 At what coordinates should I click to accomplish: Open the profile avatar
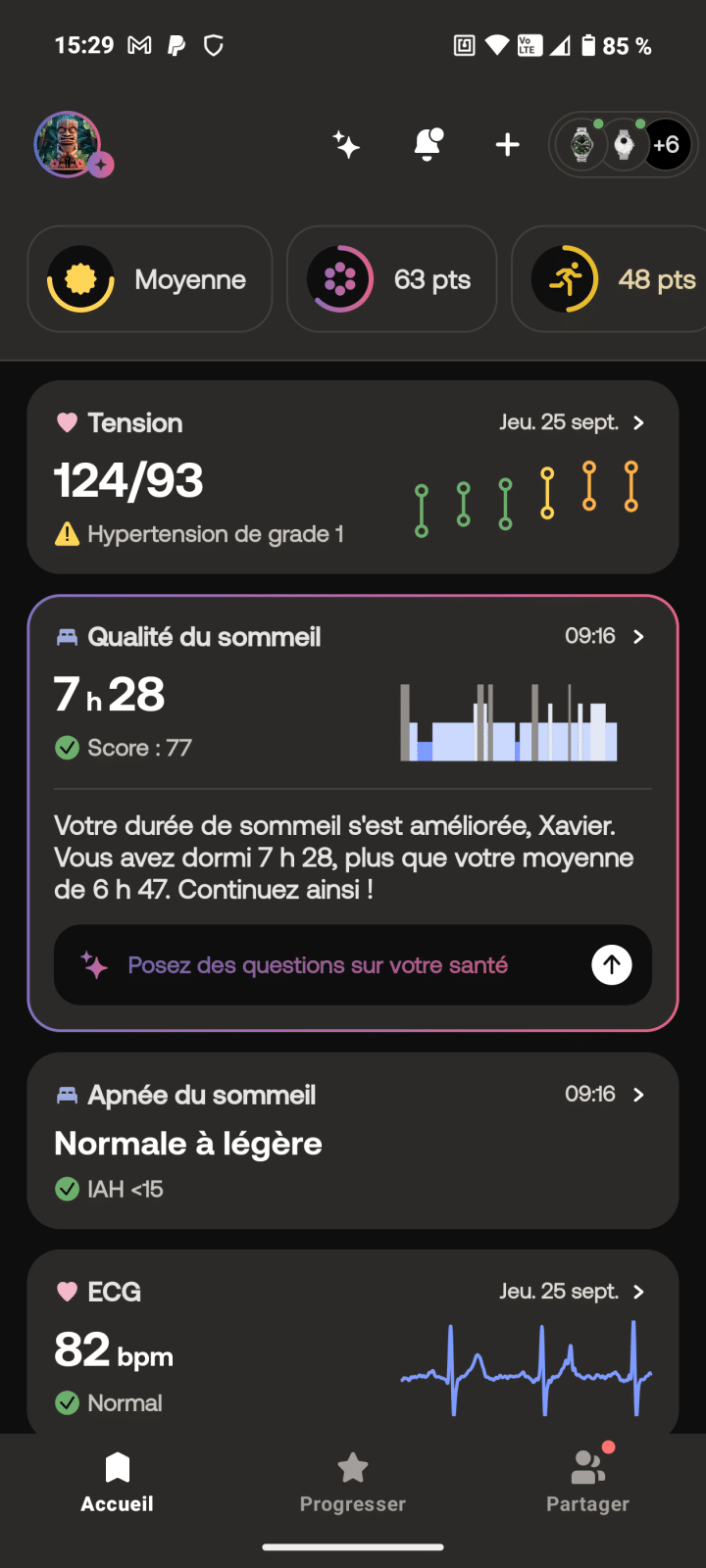point(69,144)
